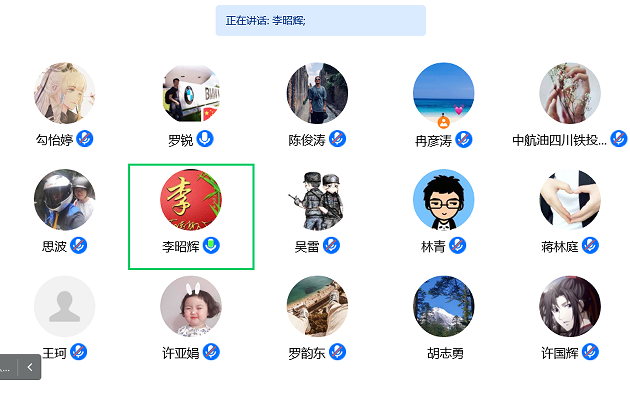Open 陈俊涛's participant tile
Image resolution: width=630 pixels, height=410 pixels.
317,95
